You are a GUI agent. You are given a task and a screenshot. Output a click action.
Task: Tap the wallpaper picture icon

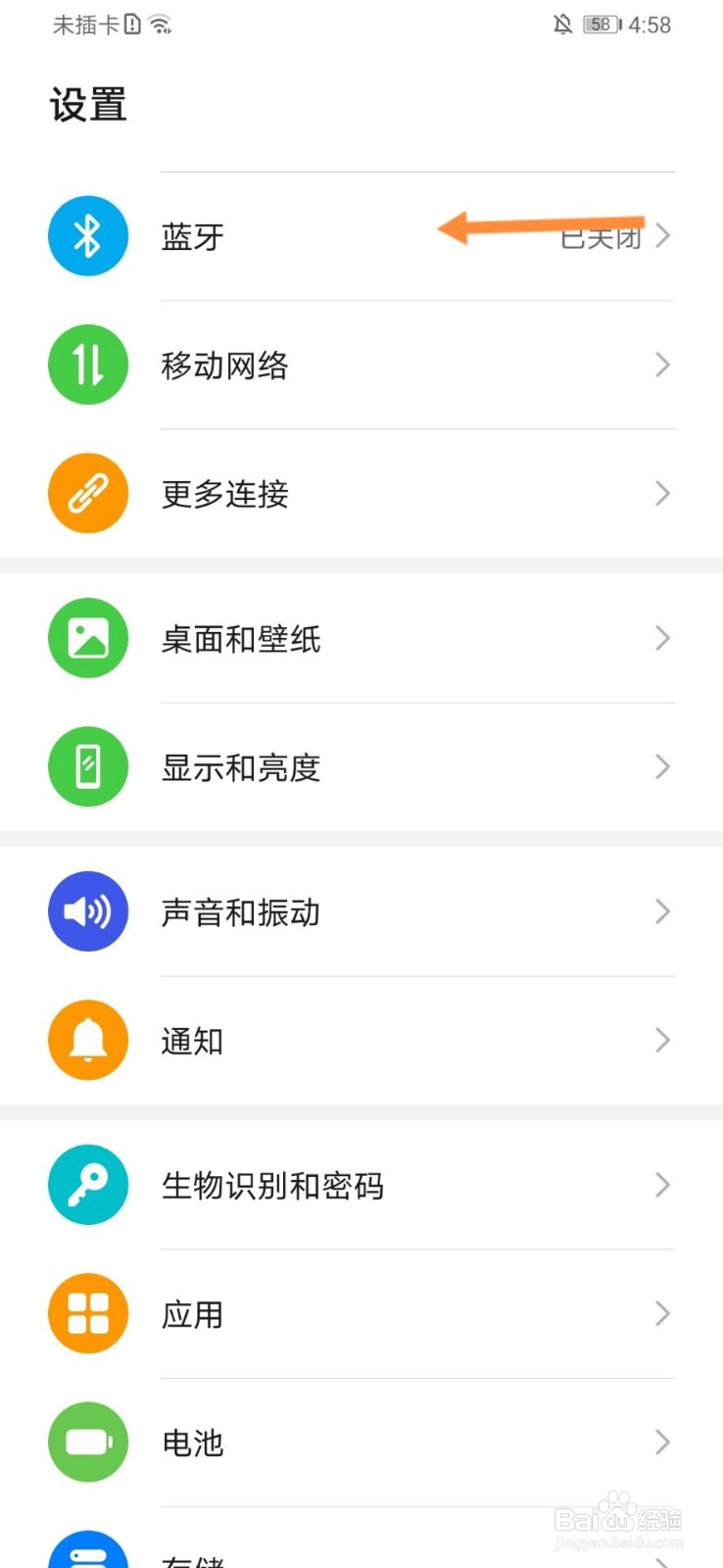(87, 637)
